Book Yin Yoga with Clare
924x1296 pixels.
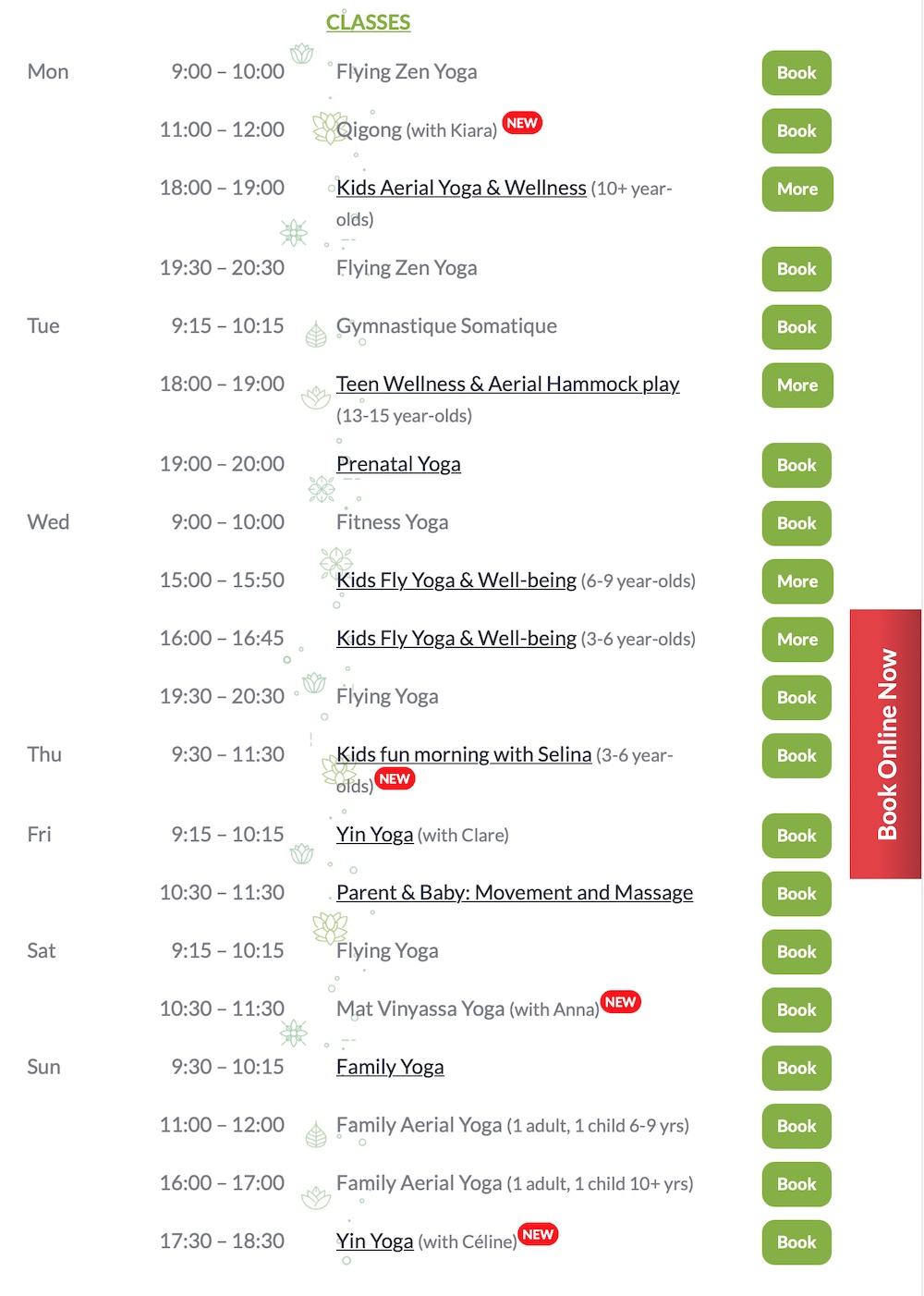click(x=796, y=836)
